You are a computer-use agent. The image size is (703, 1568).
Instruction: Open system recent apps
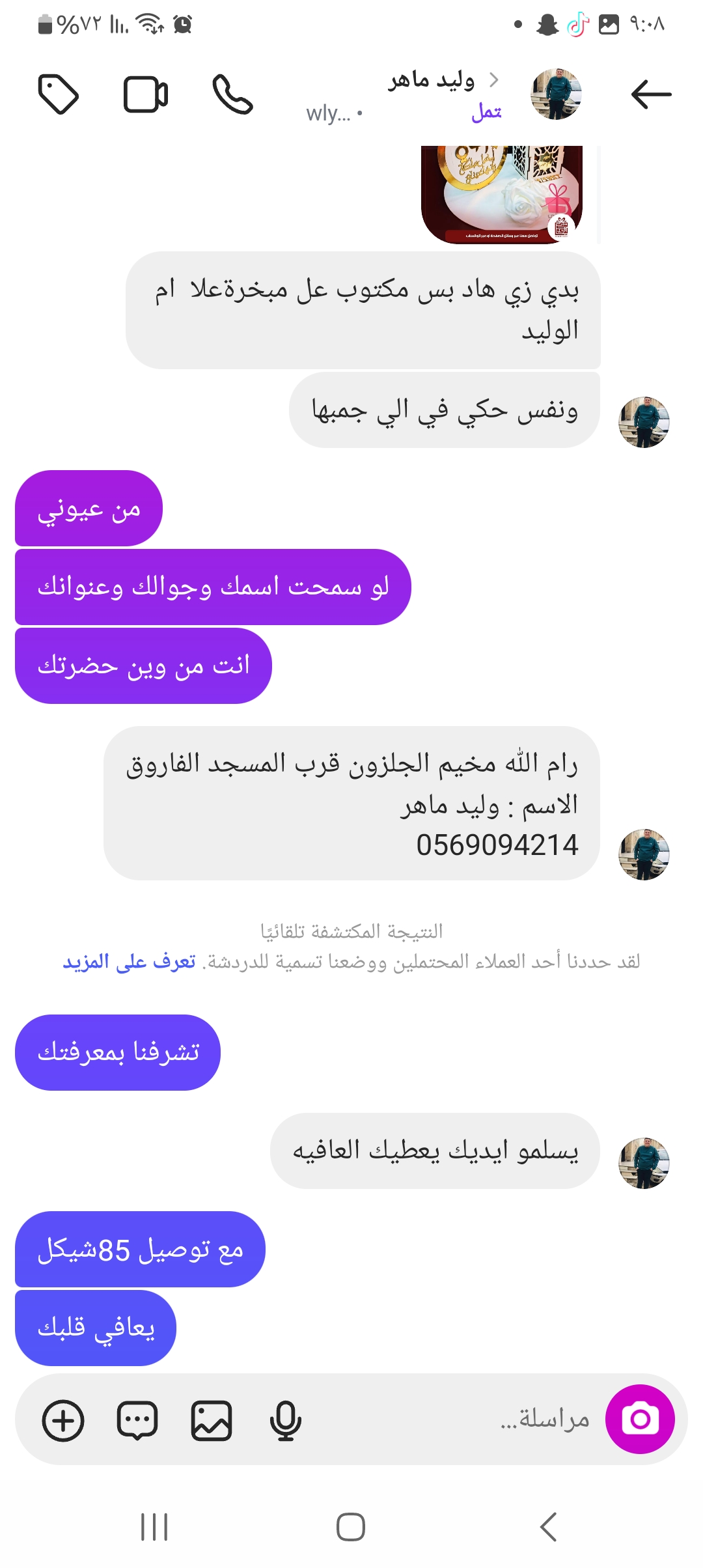[154, 1527]
